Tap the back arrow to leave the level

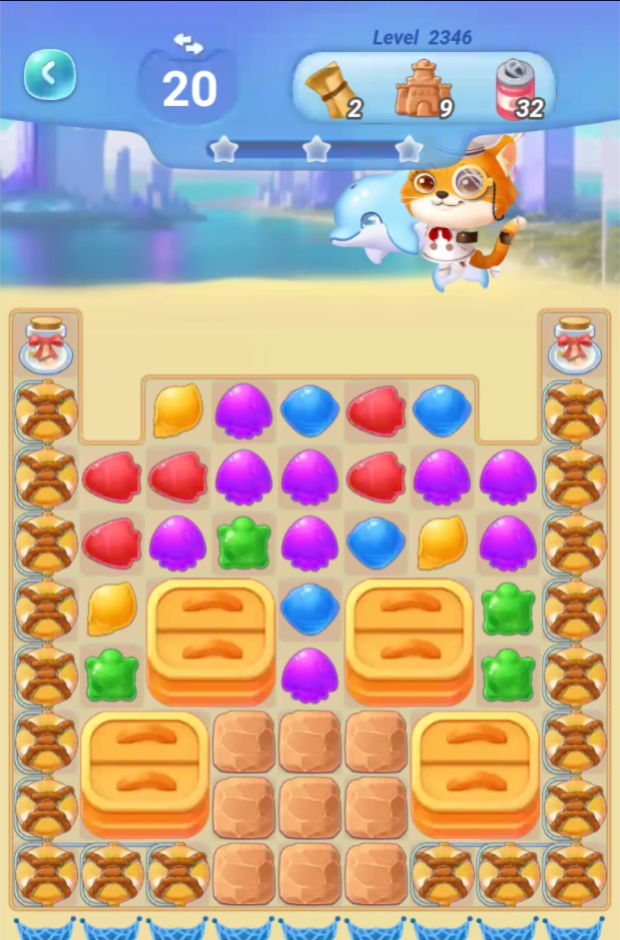tap(49, 74)
